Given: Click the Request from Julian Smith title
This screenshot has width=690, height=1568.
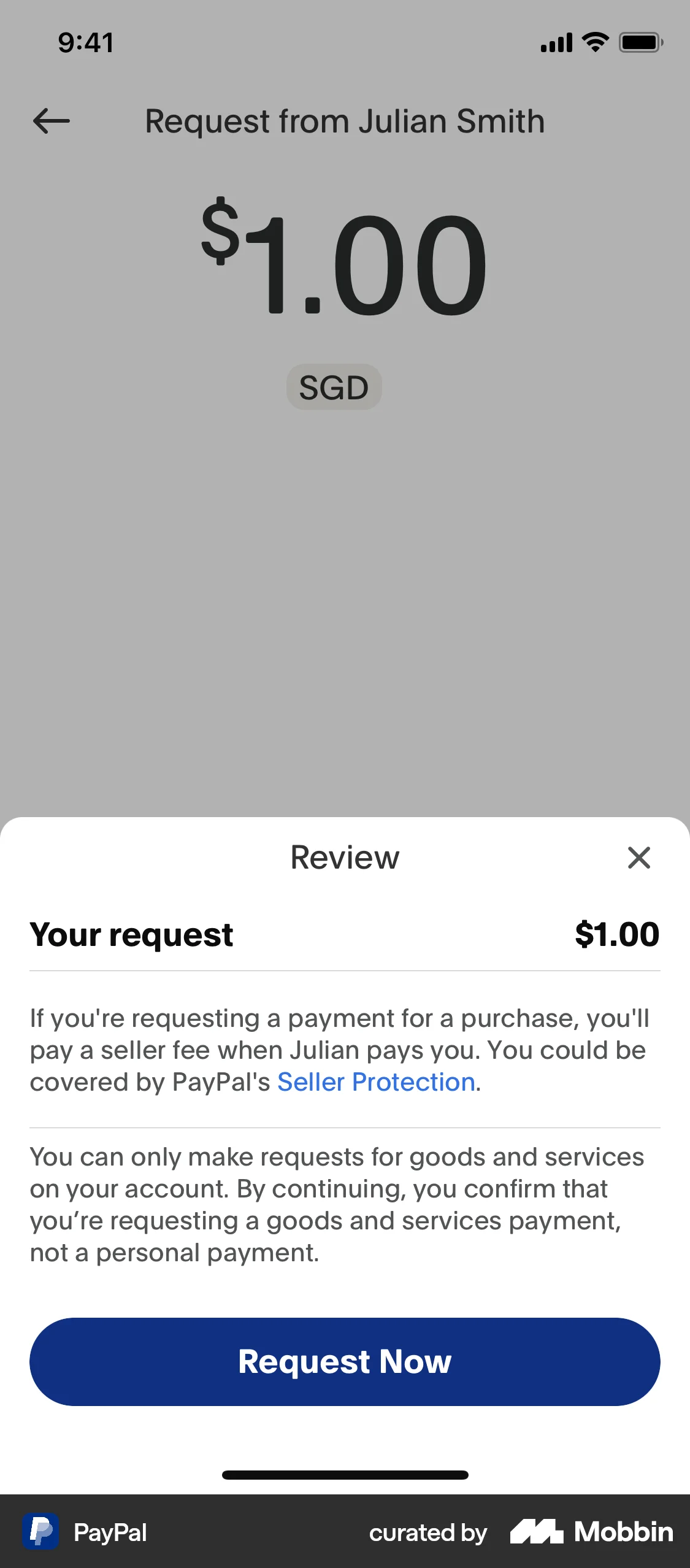Looking at the screenshot, I should 345,121.
